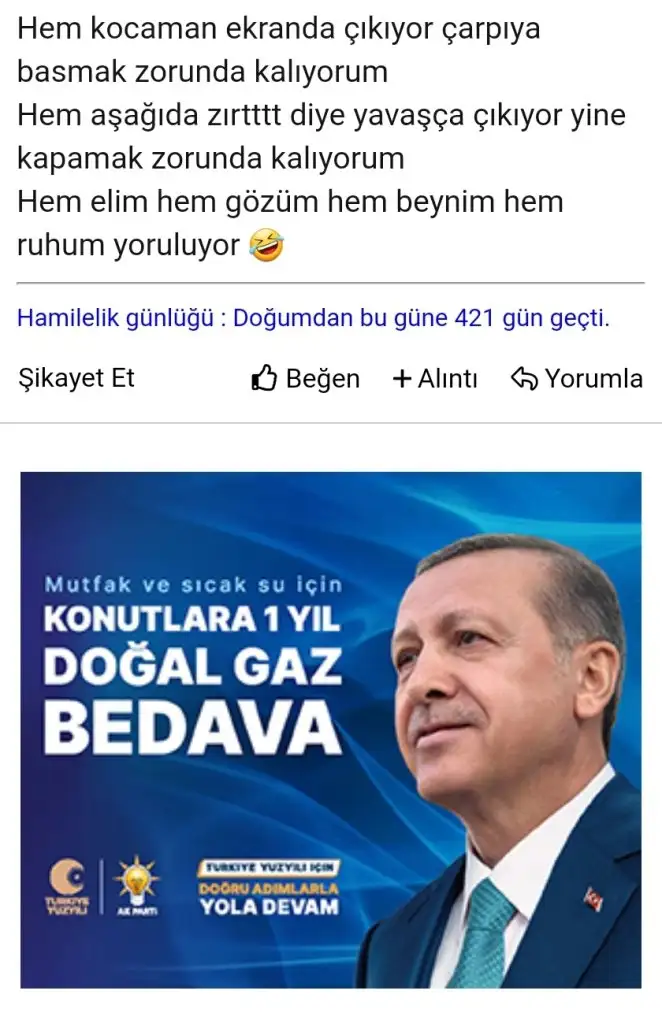
Task: Tap Şikayet Et to report the post
Action: [x=76, y=378]
